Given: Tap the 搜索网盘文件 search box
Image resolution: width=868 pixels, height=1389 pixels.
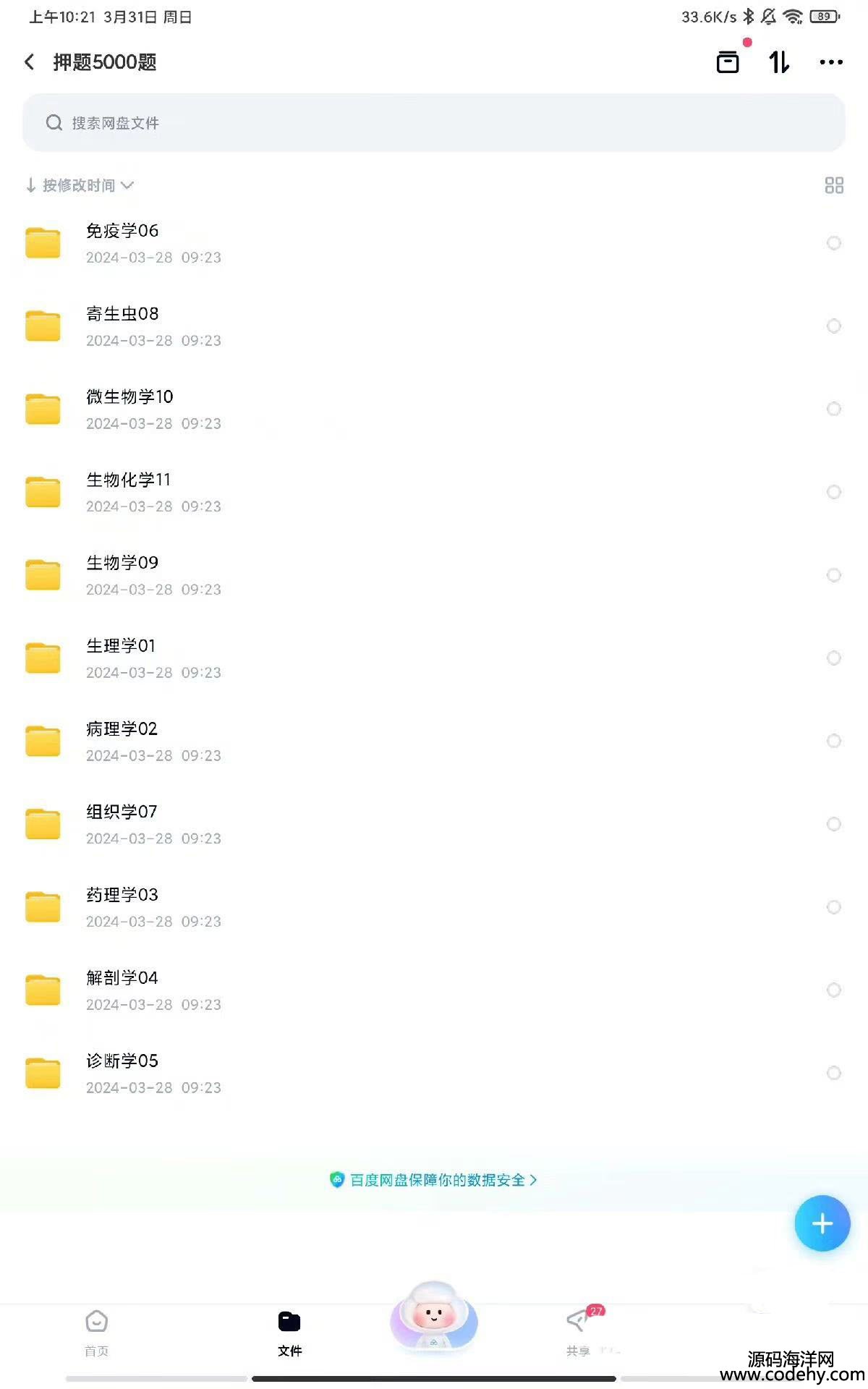Looking at the screenshot, I should click(434, 123).
